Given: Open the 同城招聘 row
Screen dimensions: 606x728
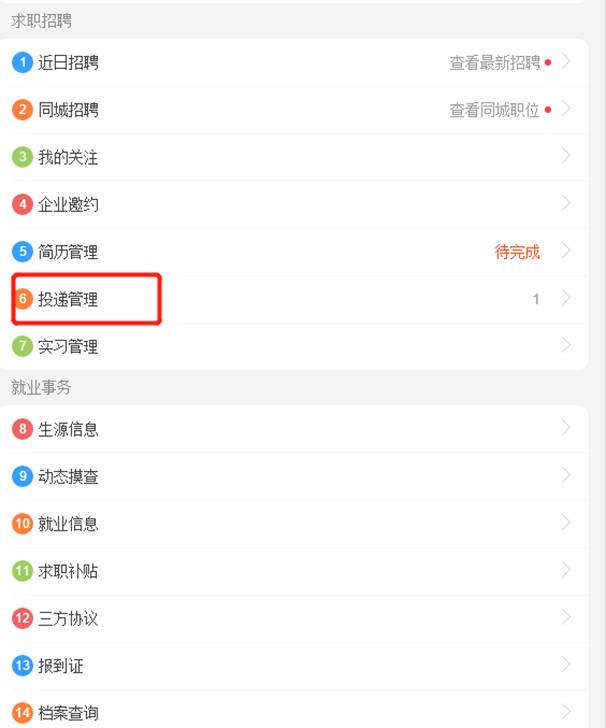Looking at the screenshot, I should (x=68, y=110).
